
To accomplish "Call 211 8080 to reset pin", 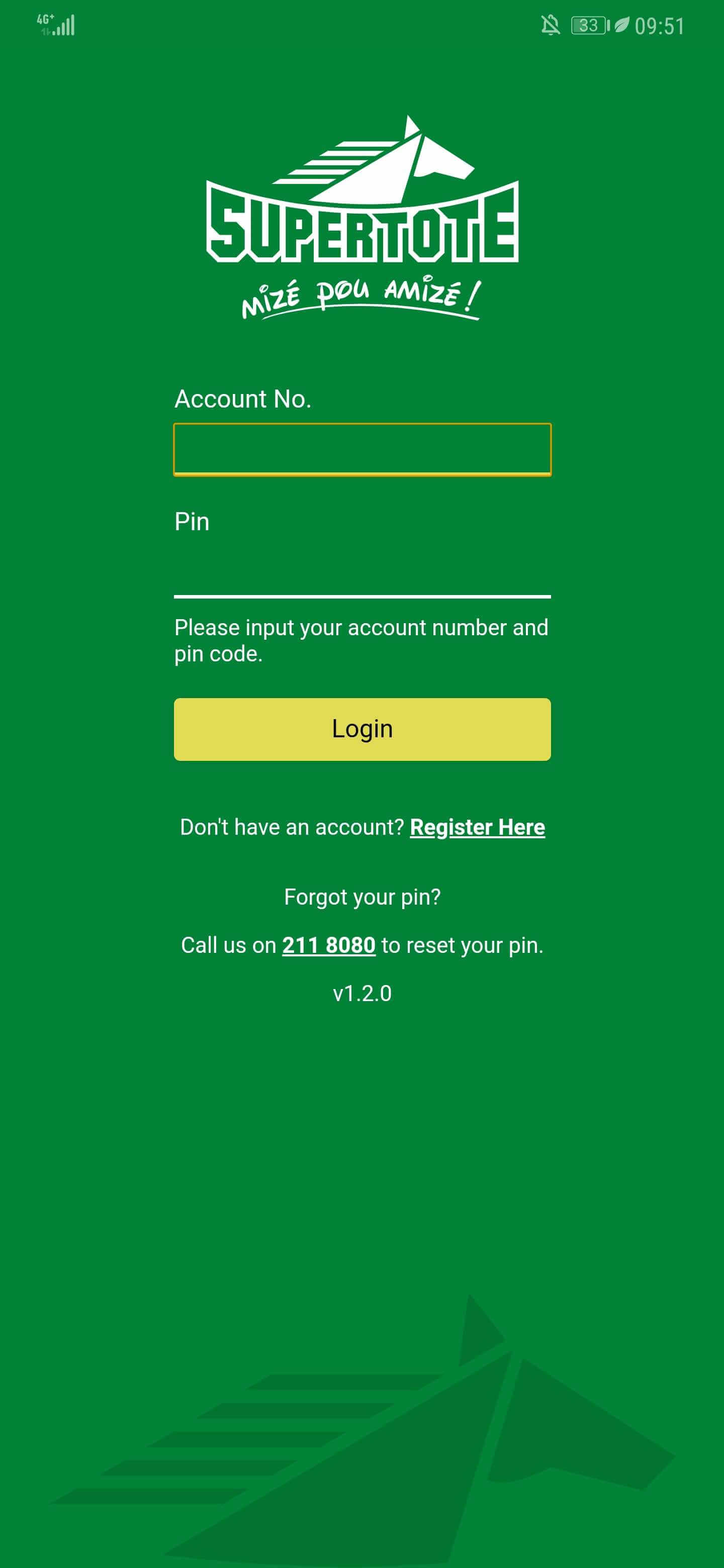I will point(329,945).
